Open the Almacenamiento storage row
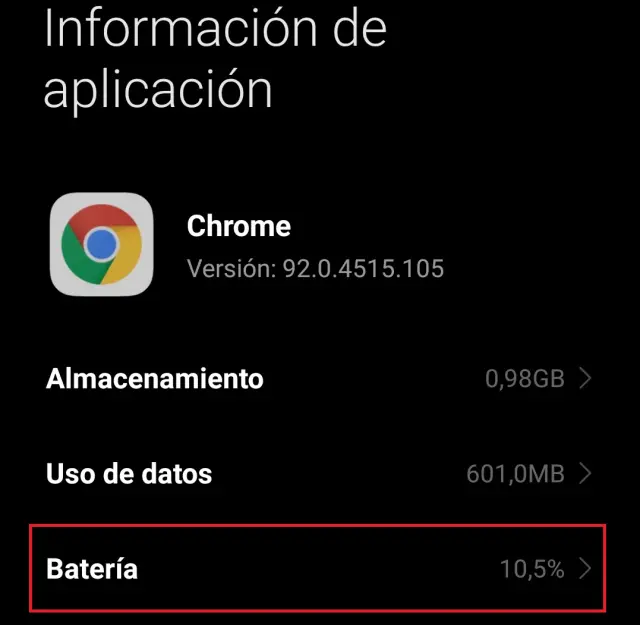 point(320,379)
